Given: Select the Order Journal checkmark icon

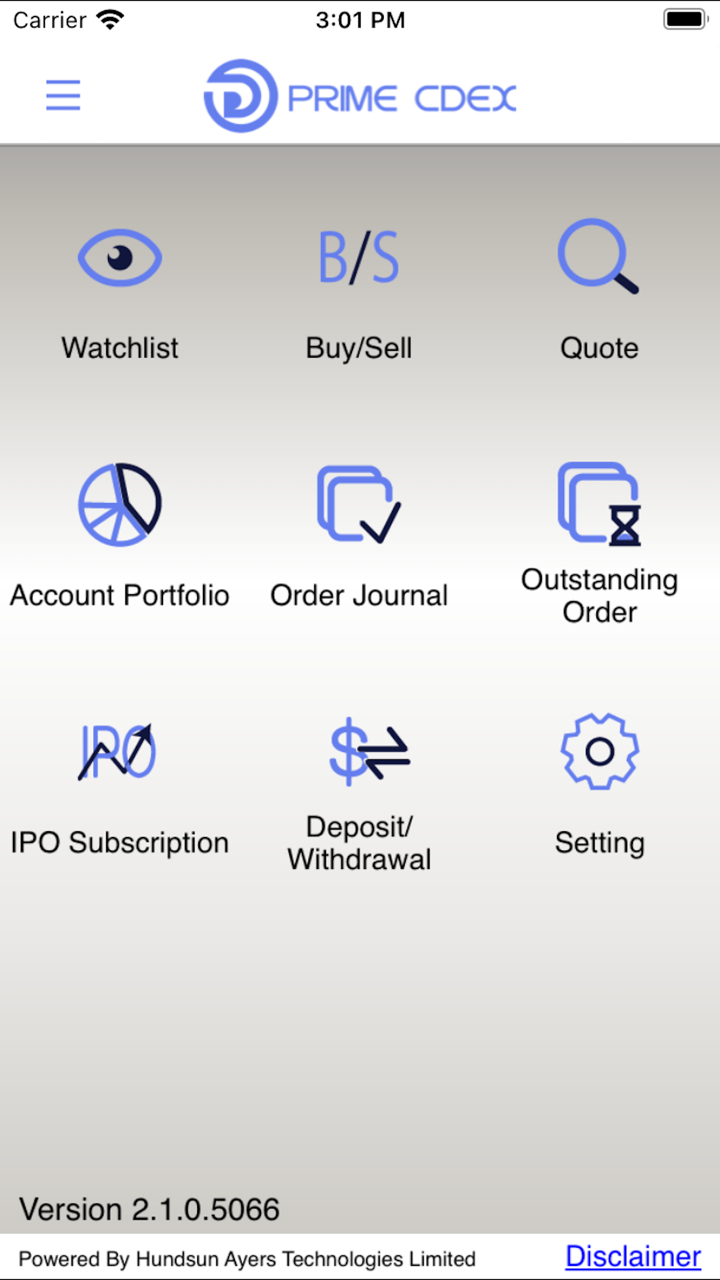Looking at the screenshot, I should coord(359,504).
